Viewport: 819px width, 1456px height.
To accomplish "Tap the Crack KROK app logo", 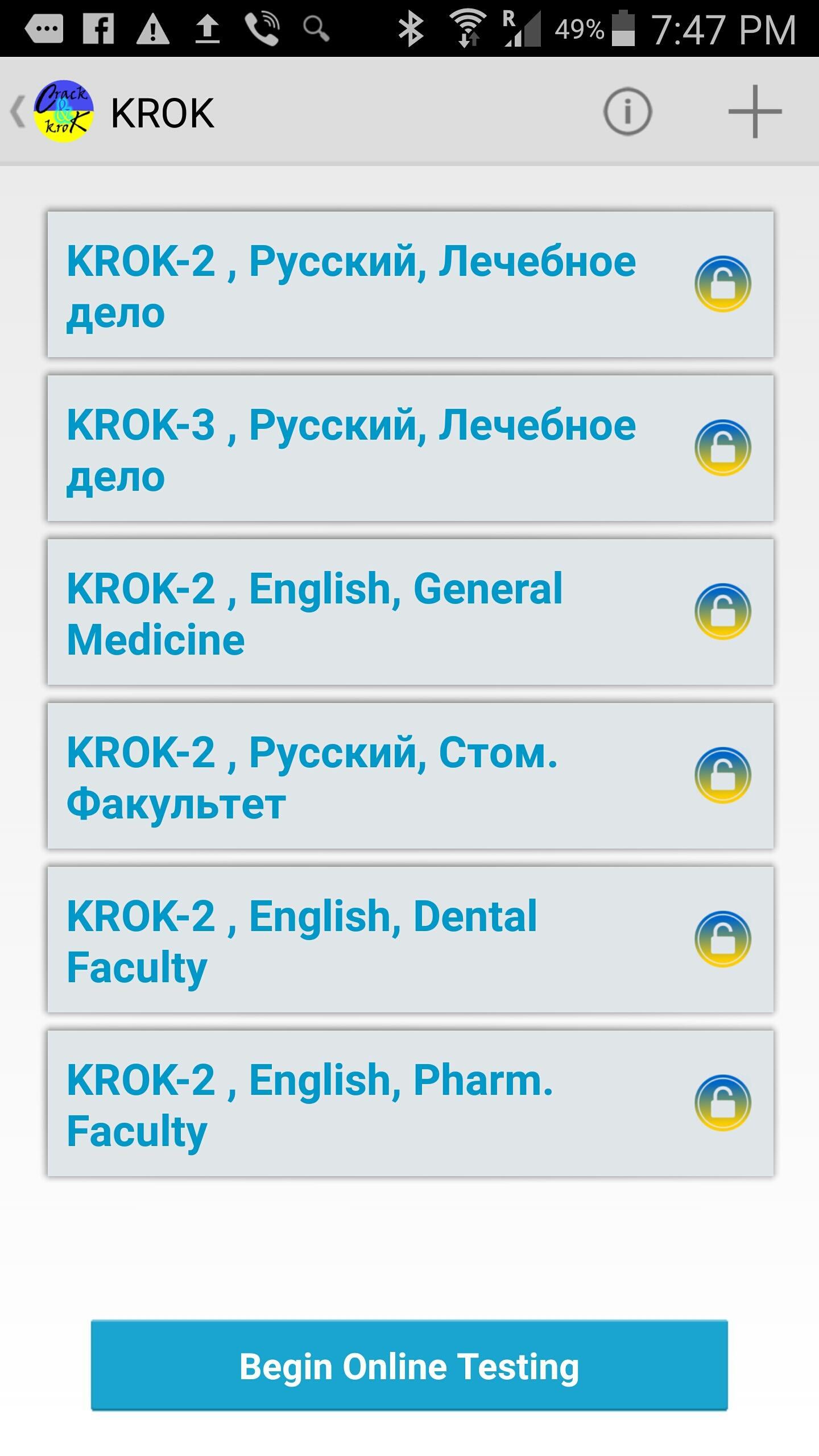I will point(64,112).
